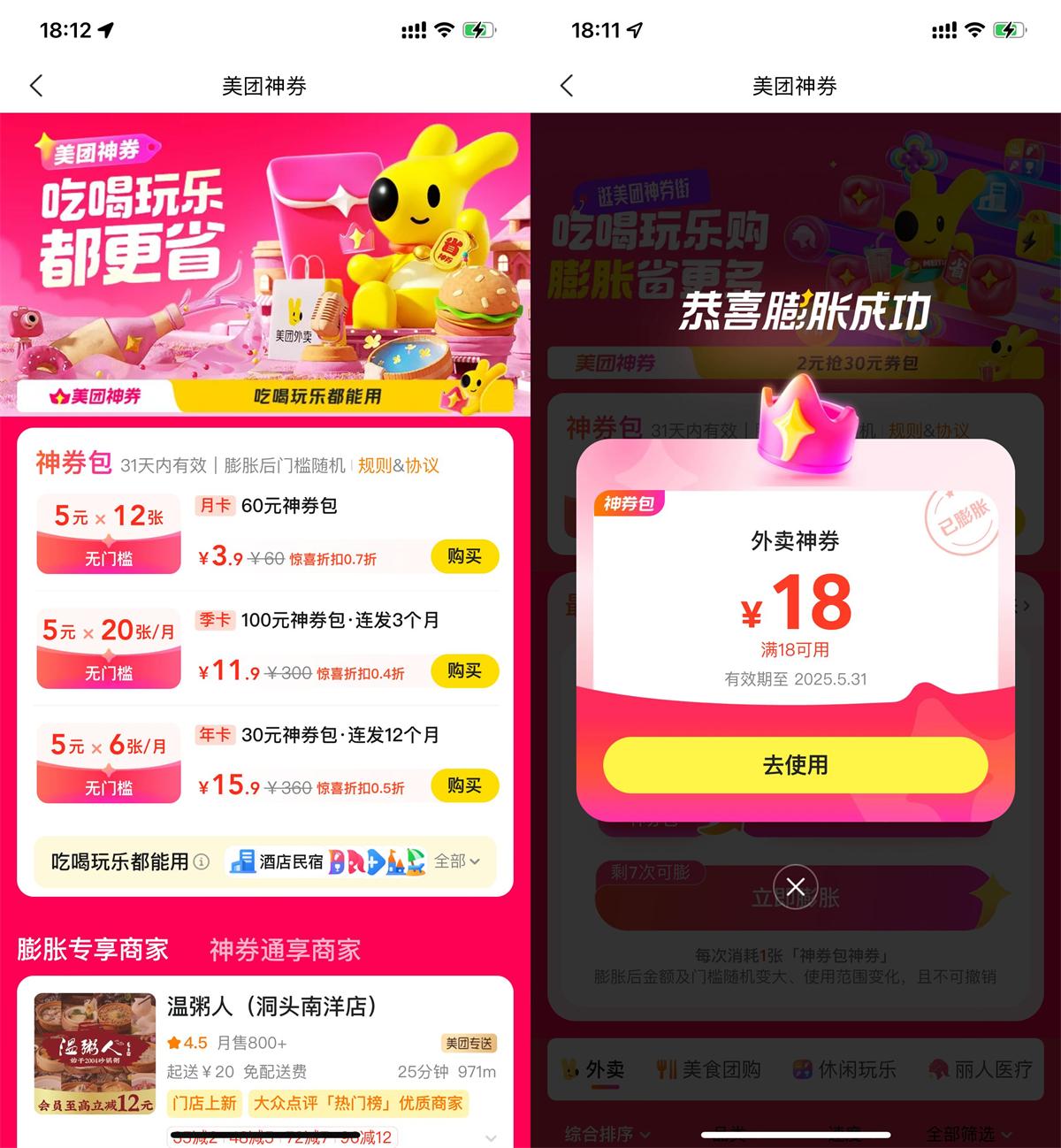The height and width of the screenshot is (1148, 1061).
Task: Switch to the 膨胀专享商家 tab
Action: pos(92,950)
